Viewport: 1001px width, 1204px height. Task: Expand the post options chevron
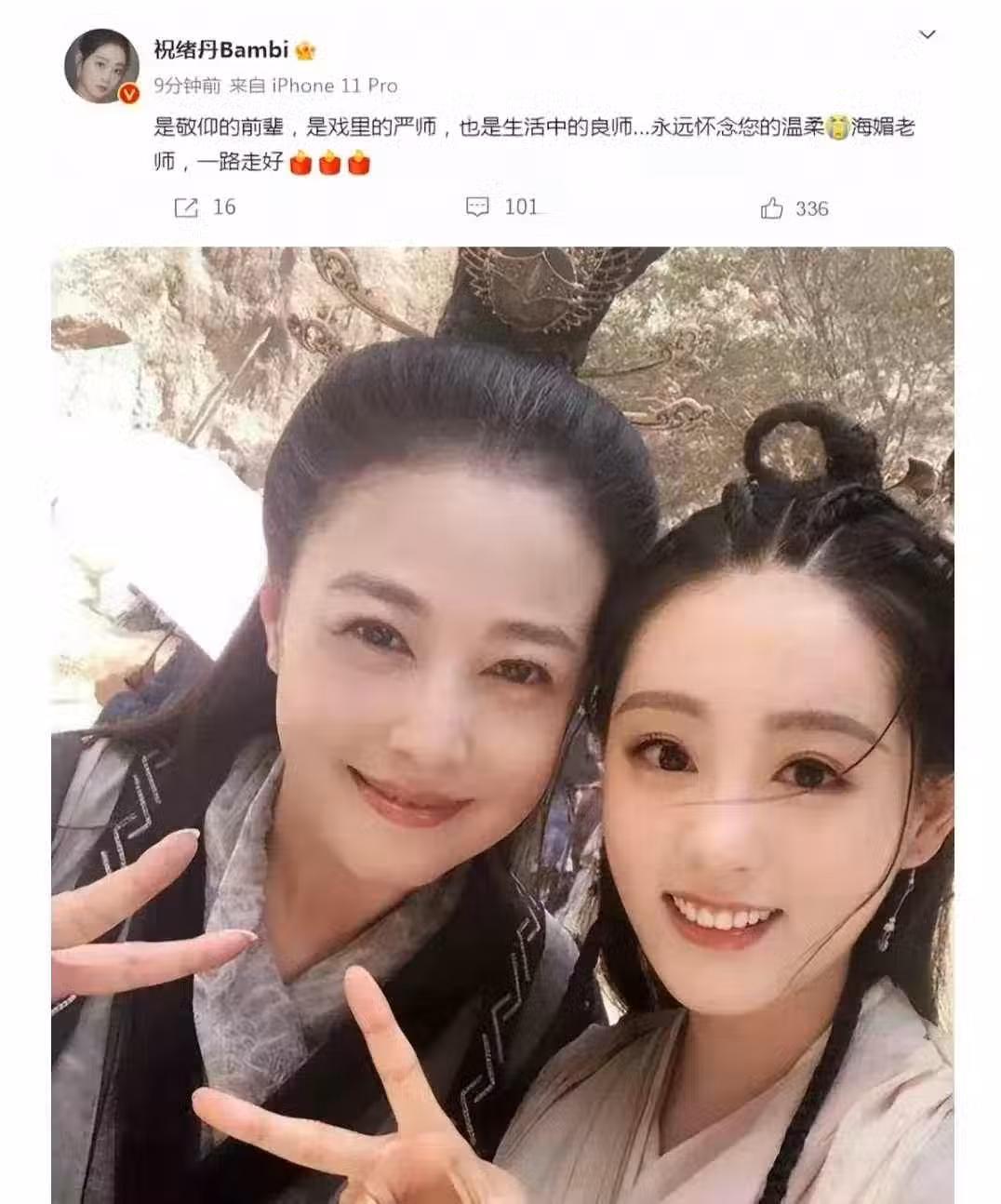pyautogui.click(x=927, y=34)
